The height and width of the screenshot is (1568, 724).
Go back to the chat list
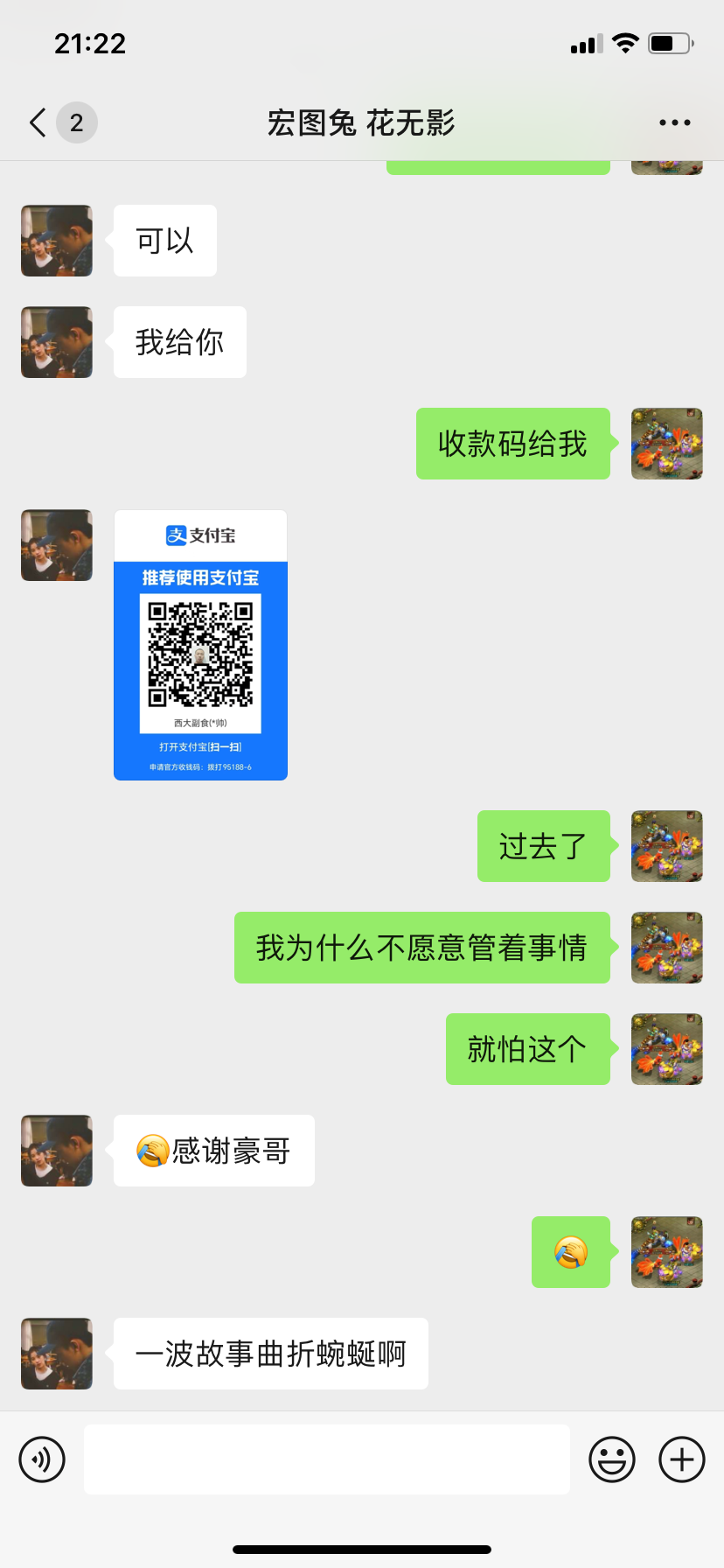click(x=38, y=122)
